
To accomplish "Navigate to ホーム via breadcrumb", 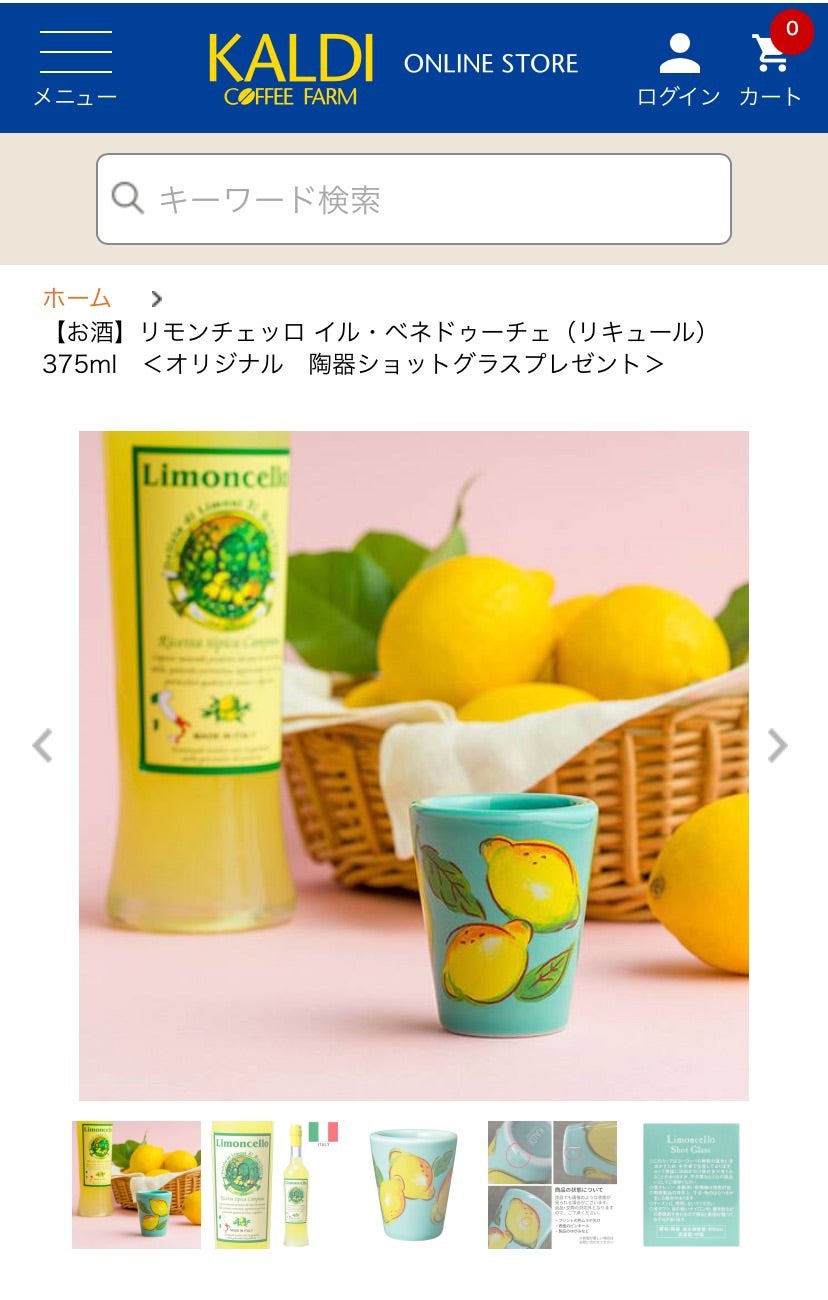I will pyautogui.click(x=76, y=297).
